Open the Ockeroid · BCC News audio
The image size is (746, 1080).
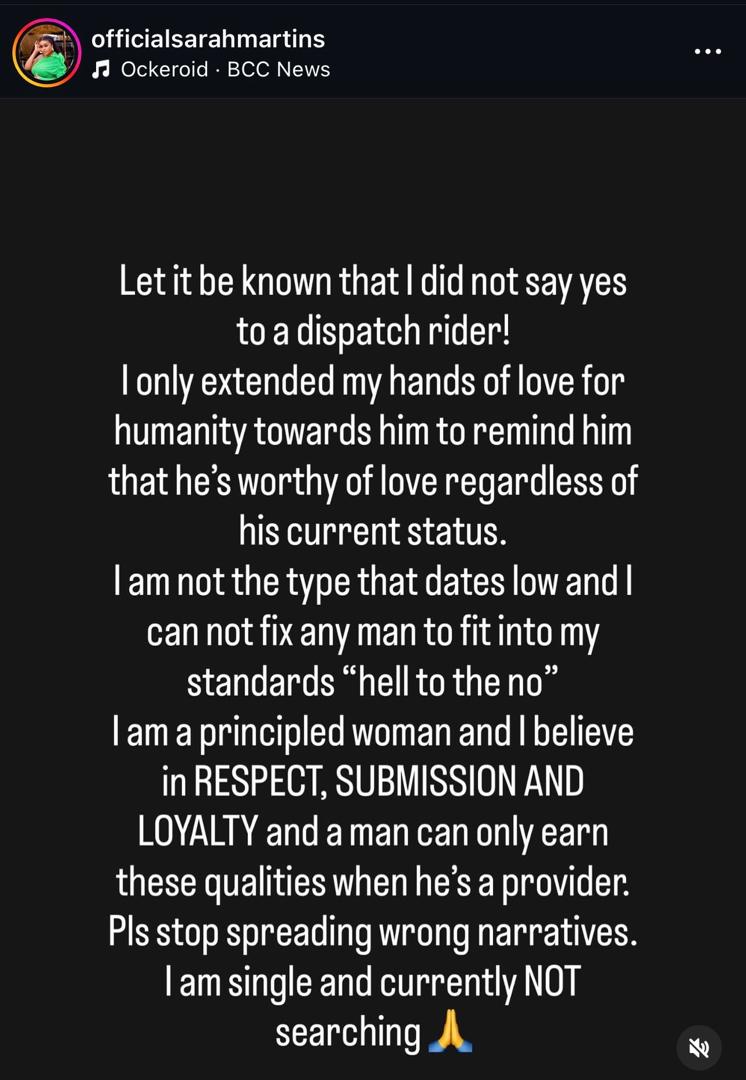pyautogui.click(x=224, y=70)
